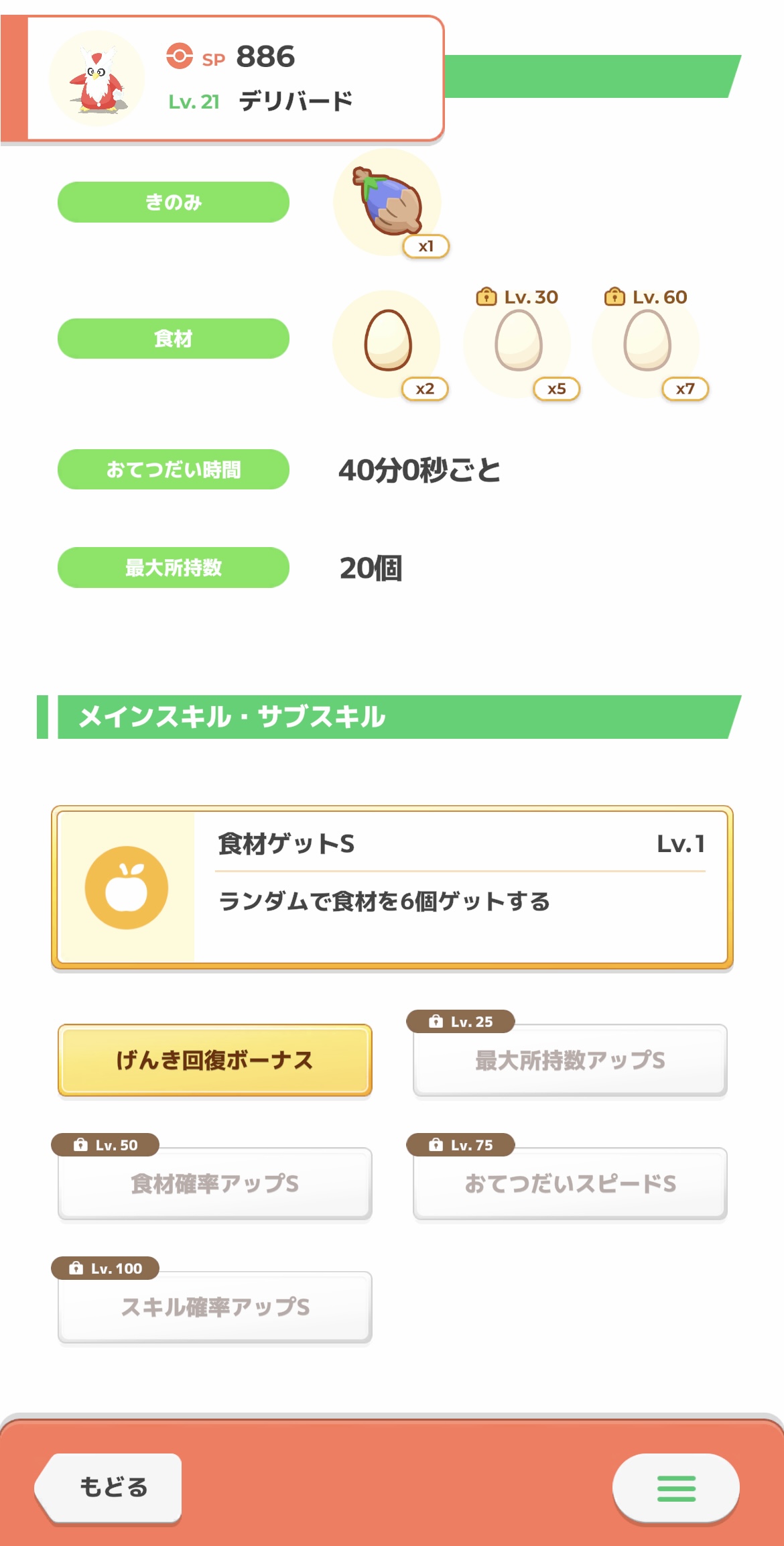Tap the locked 食材確率アップS sub skill
This screenshot has width=784, height=1546.
coord(214,1183)
